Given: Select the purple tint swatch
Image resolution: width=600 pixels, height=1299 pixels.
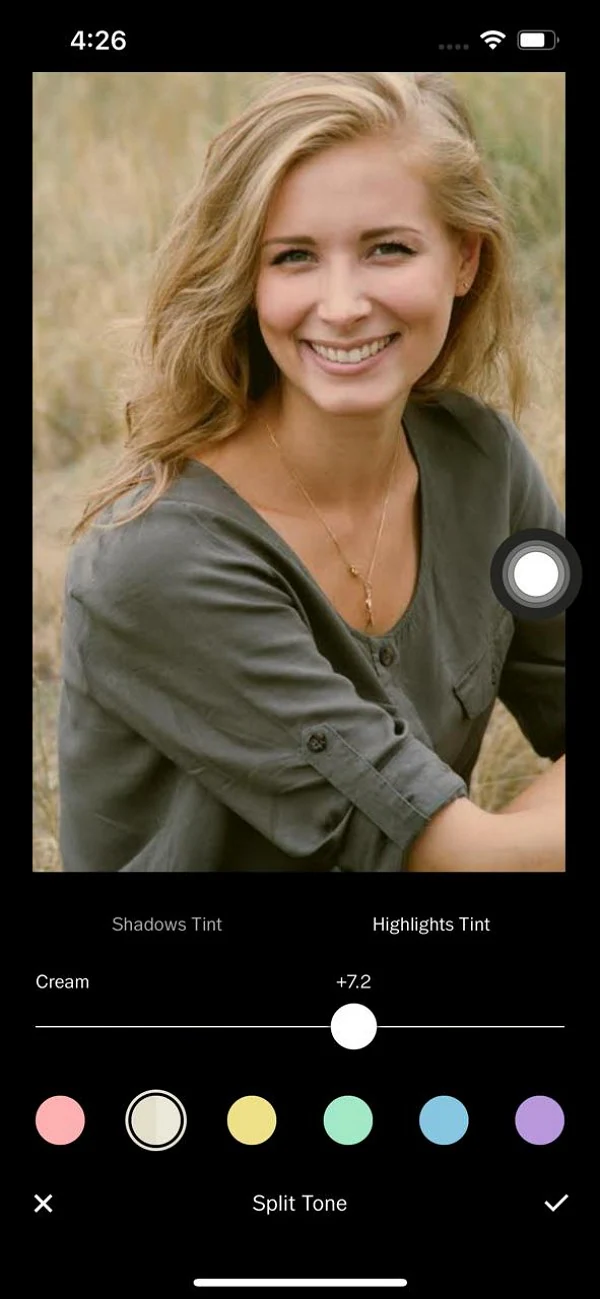Looking at the screenshot, I should click(x=539, y=1120).
